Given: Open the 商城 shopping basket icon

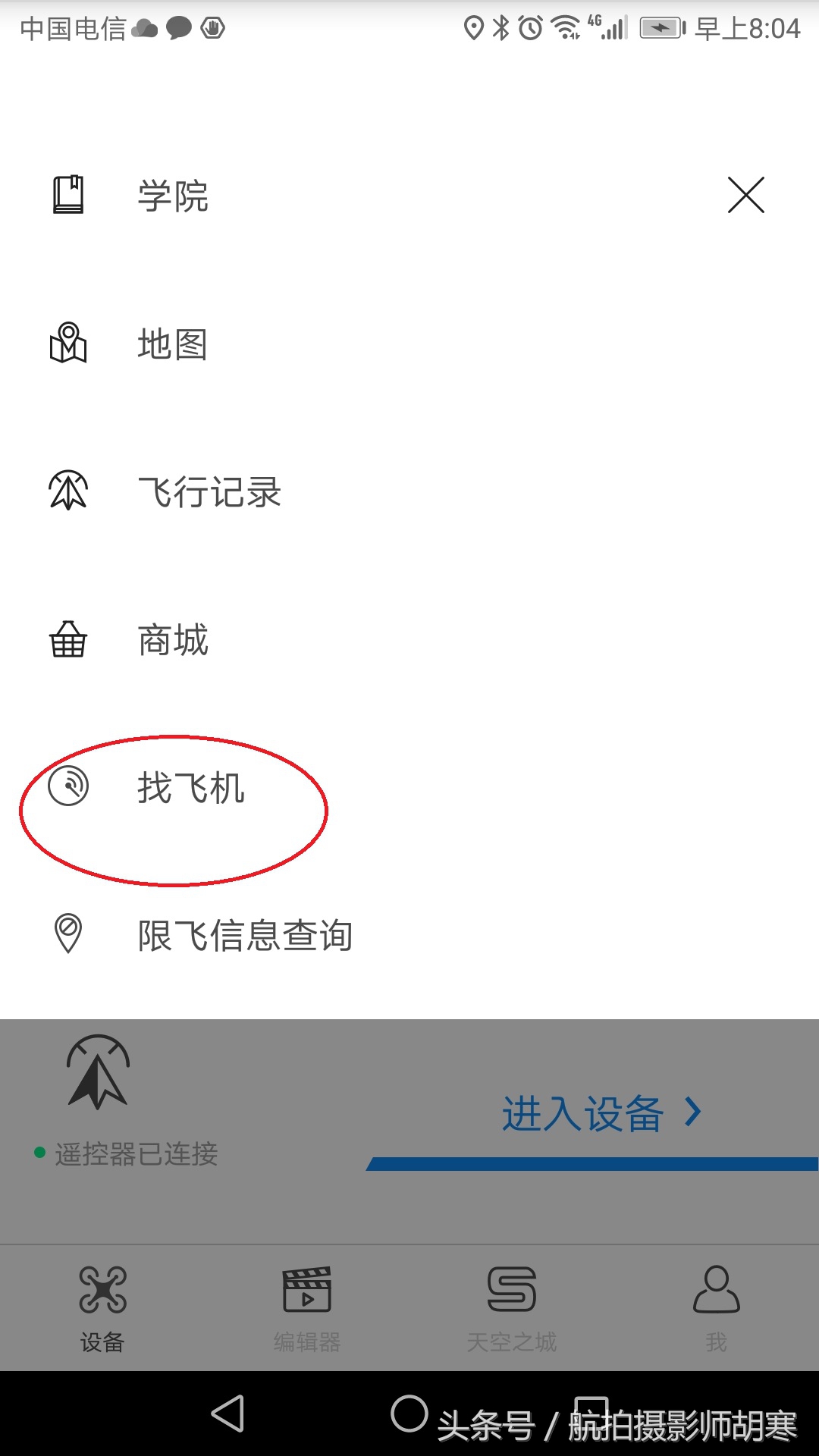Looking at the screenshot, I should tap(68, 639).
